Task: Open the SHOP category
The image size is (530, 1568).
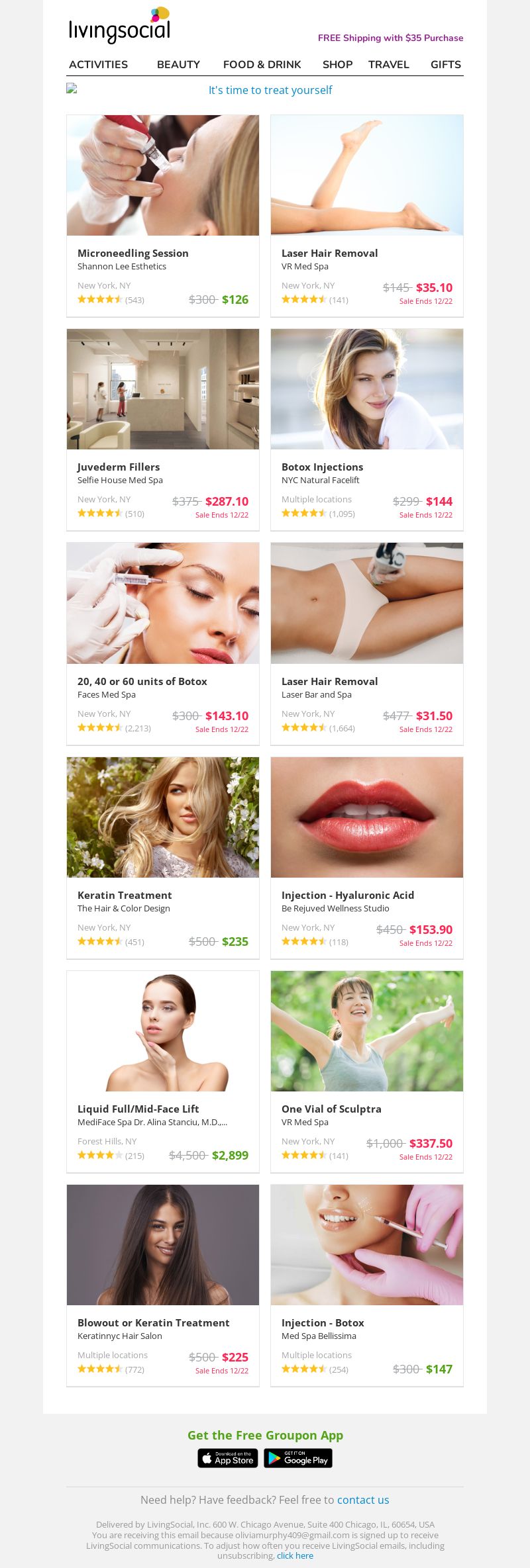Action: tap(337, 64)
